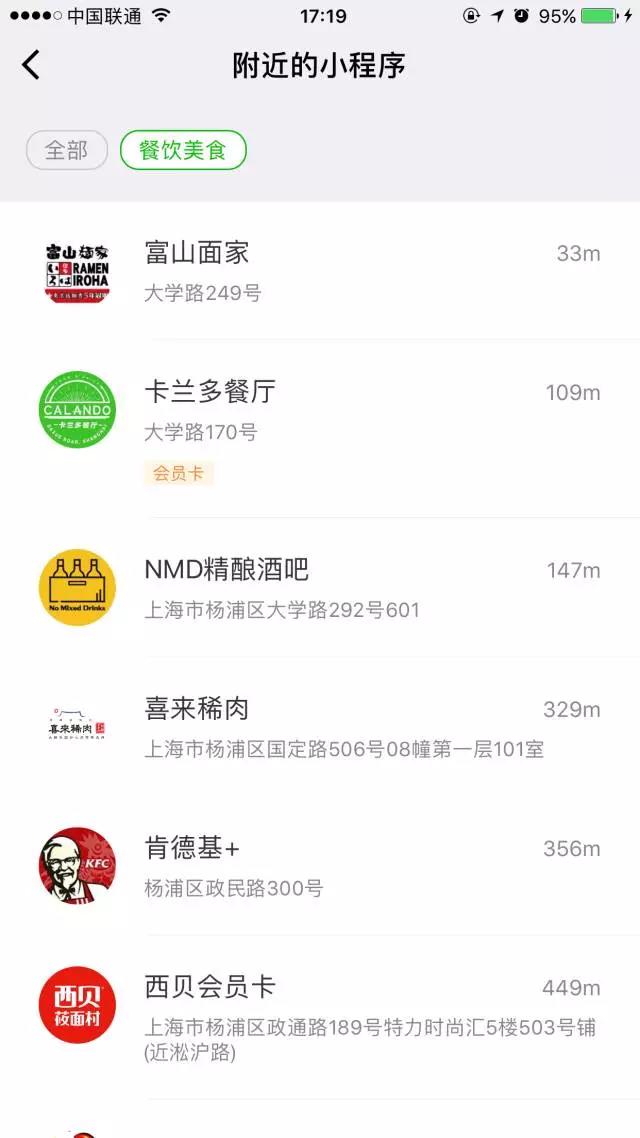Open the 肯德基+ mini program
This screenshot has width=640, height=1138.
click(x=320, y=865)
